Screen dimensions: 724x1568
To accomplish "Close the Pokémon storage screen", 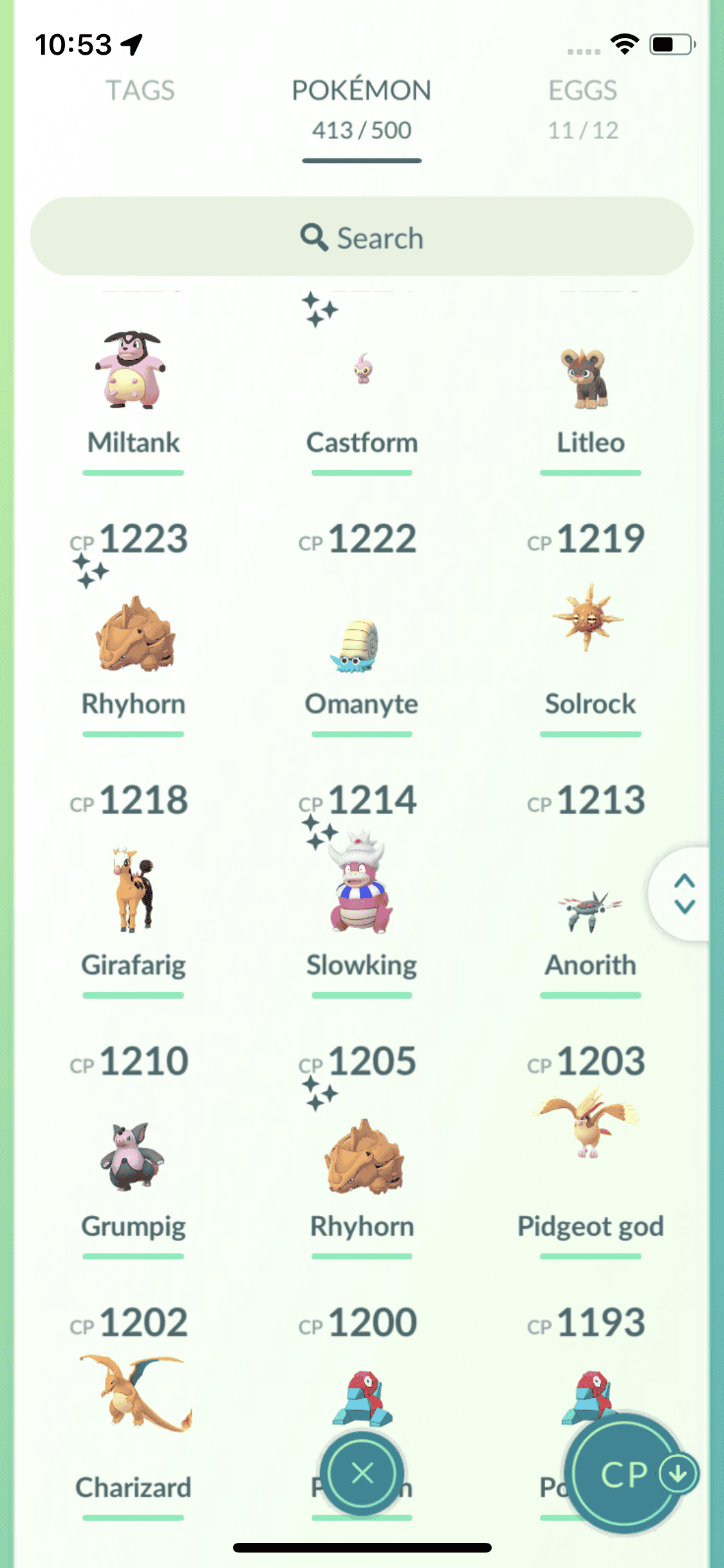I will pos(362,1473).
